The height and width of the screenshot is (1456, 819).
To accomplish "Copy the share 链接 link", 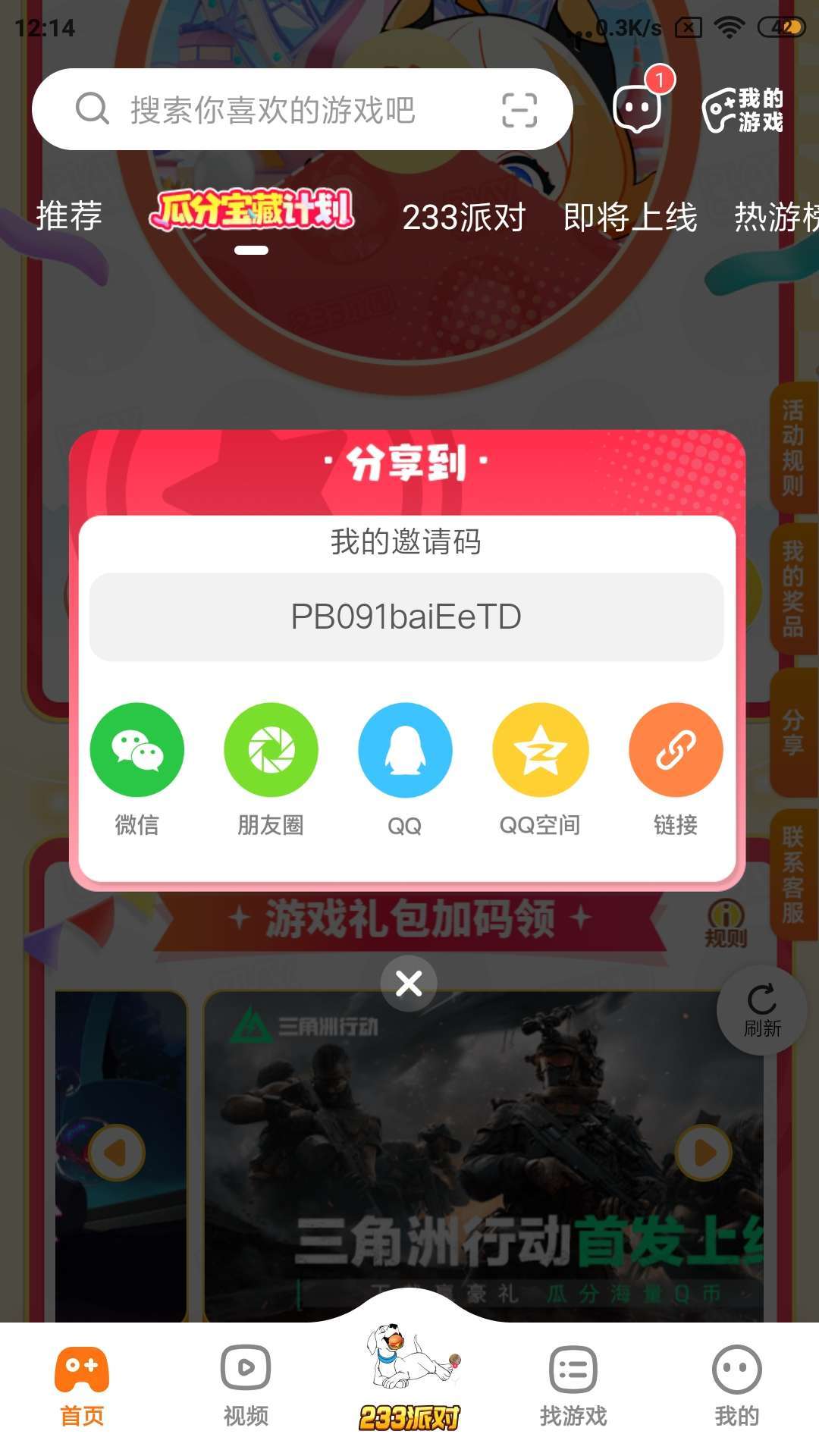I will pyautogui.click(x=675, y=750).
